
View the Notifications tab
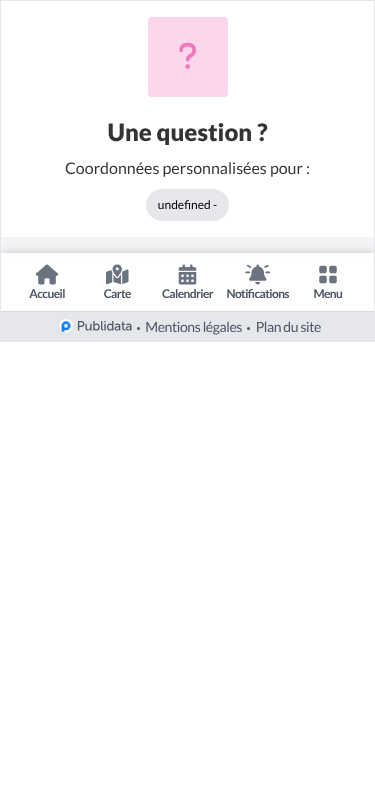pyautogui.click(x=257, y=282)
